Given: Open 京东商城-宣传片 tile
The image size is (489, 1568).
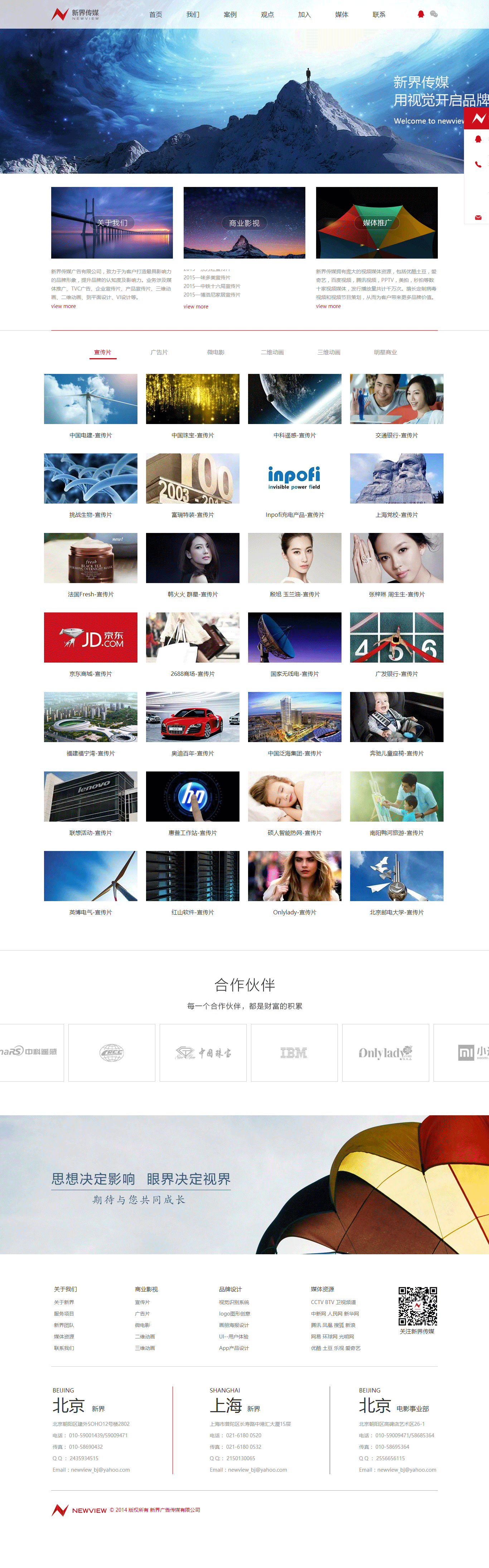Looking at the screenshot, I should coord(91,637).
